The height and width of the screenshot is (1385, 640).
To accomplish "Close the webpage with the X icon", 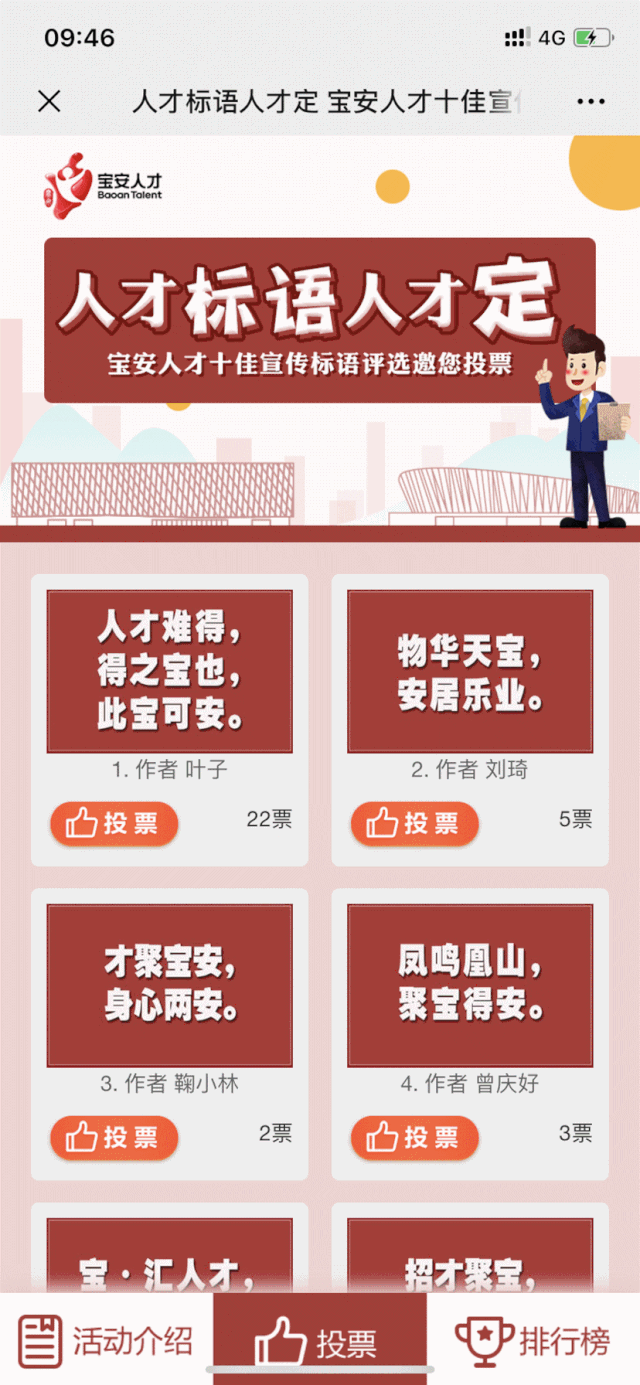I will tap(49, 101).
